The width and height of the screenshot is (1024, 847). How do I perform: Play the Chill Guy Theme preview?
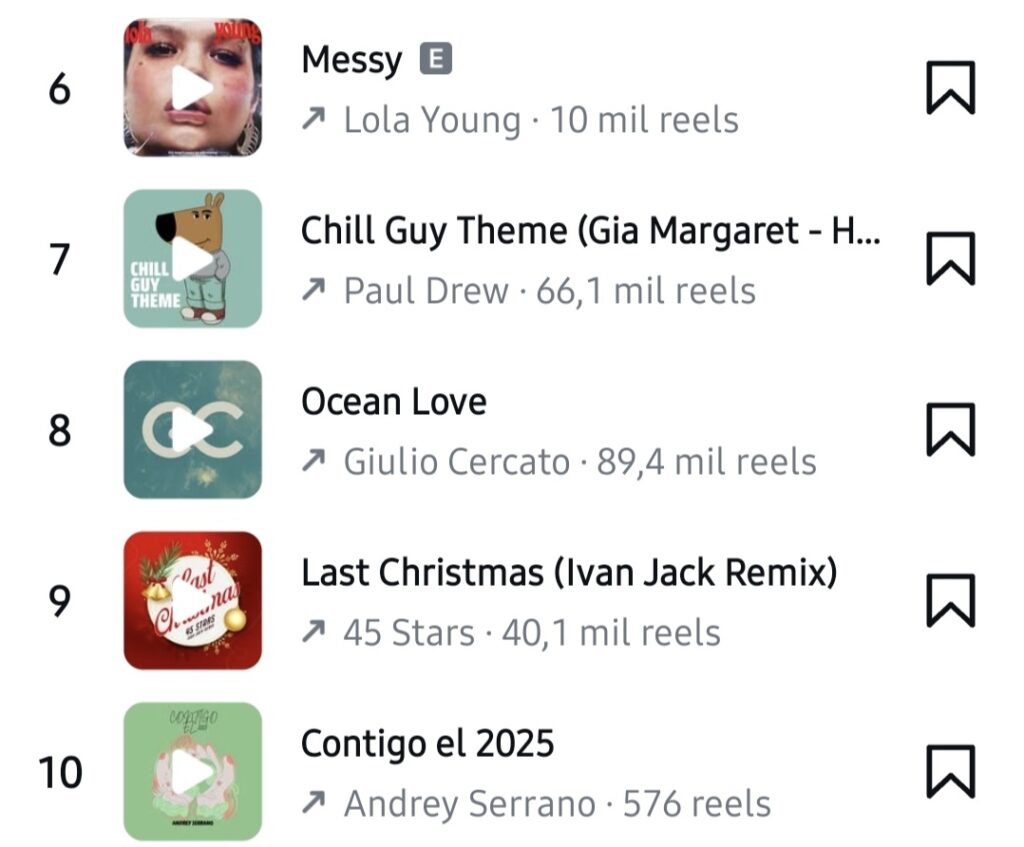click(x=192, y=259)
